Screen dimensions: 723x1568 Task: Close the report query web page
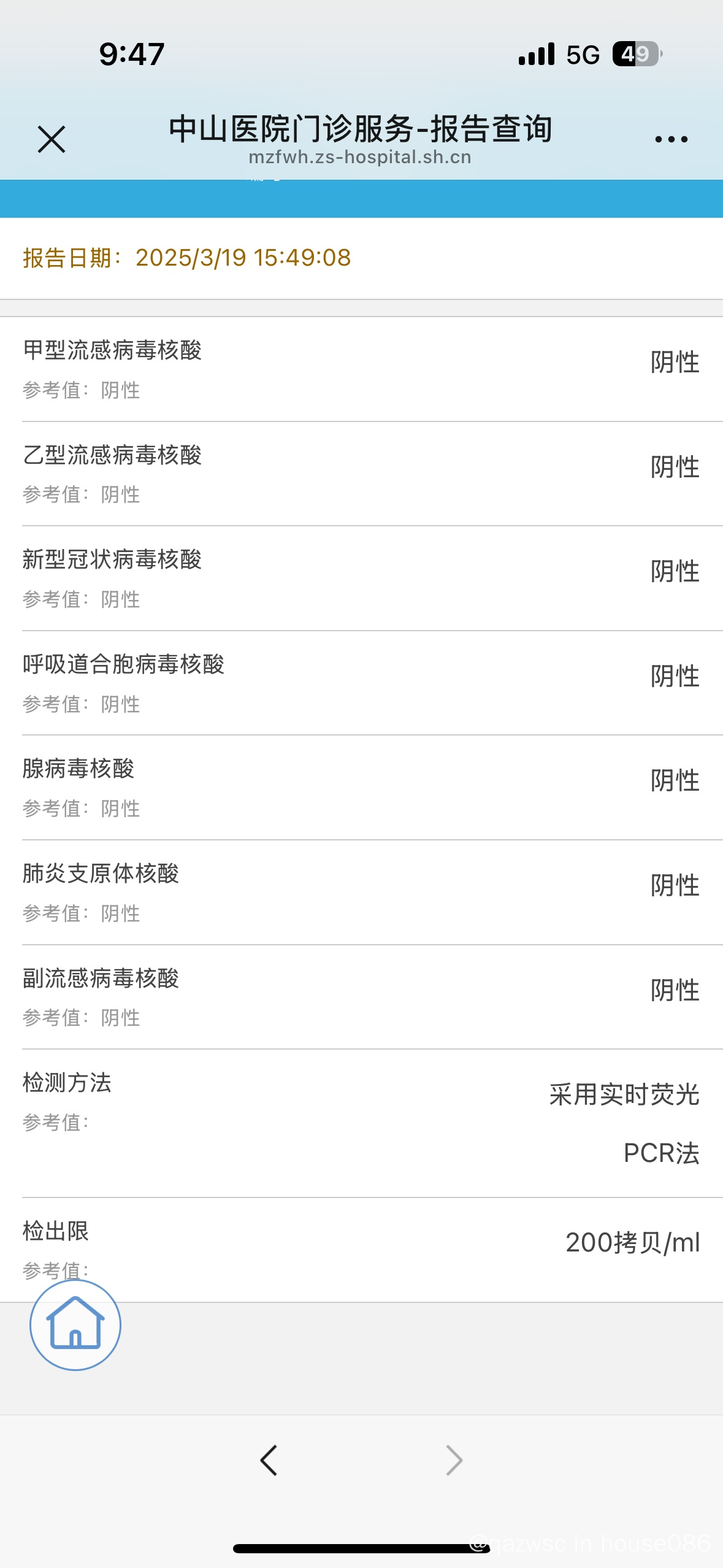click(x=52, y=139)
